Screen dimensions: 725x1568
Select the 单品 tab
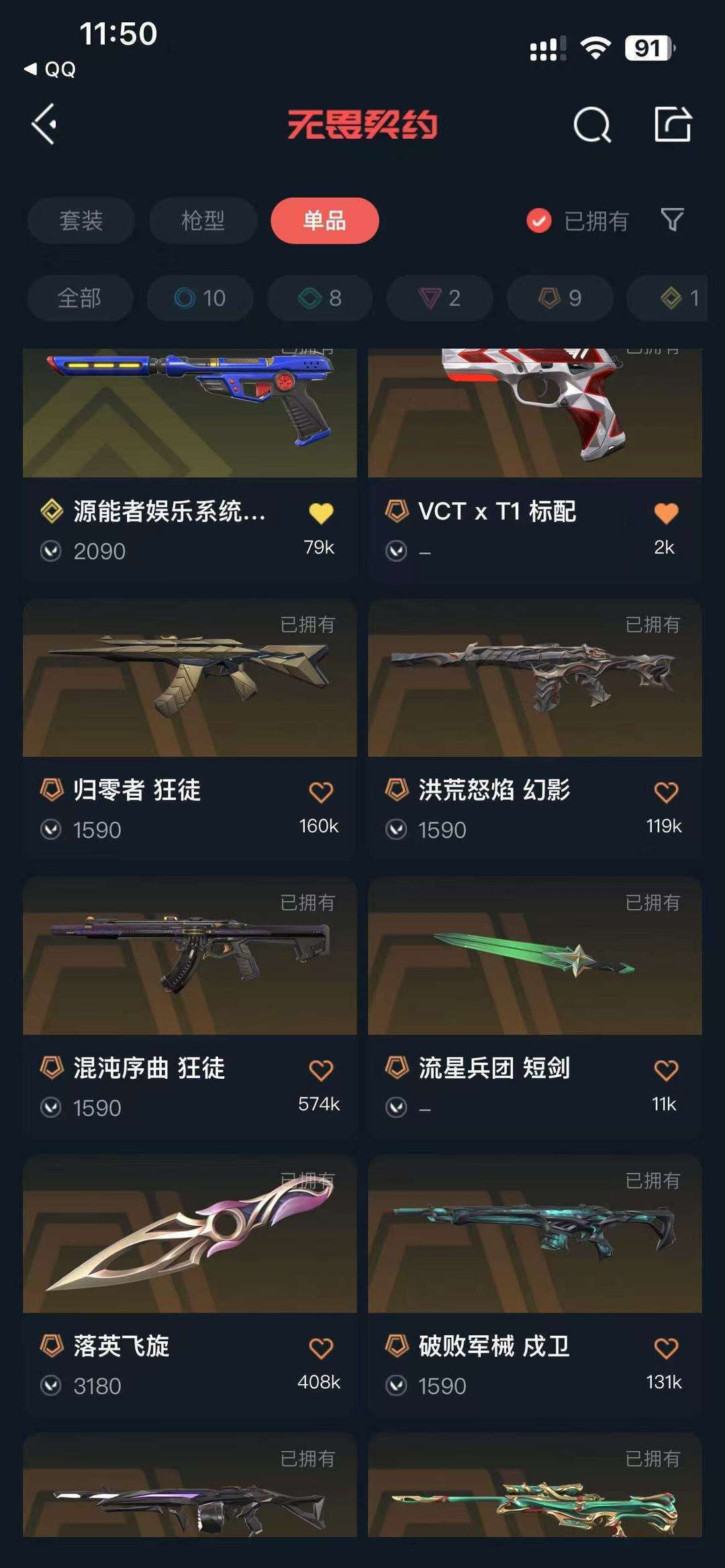[x=325, y=221]
